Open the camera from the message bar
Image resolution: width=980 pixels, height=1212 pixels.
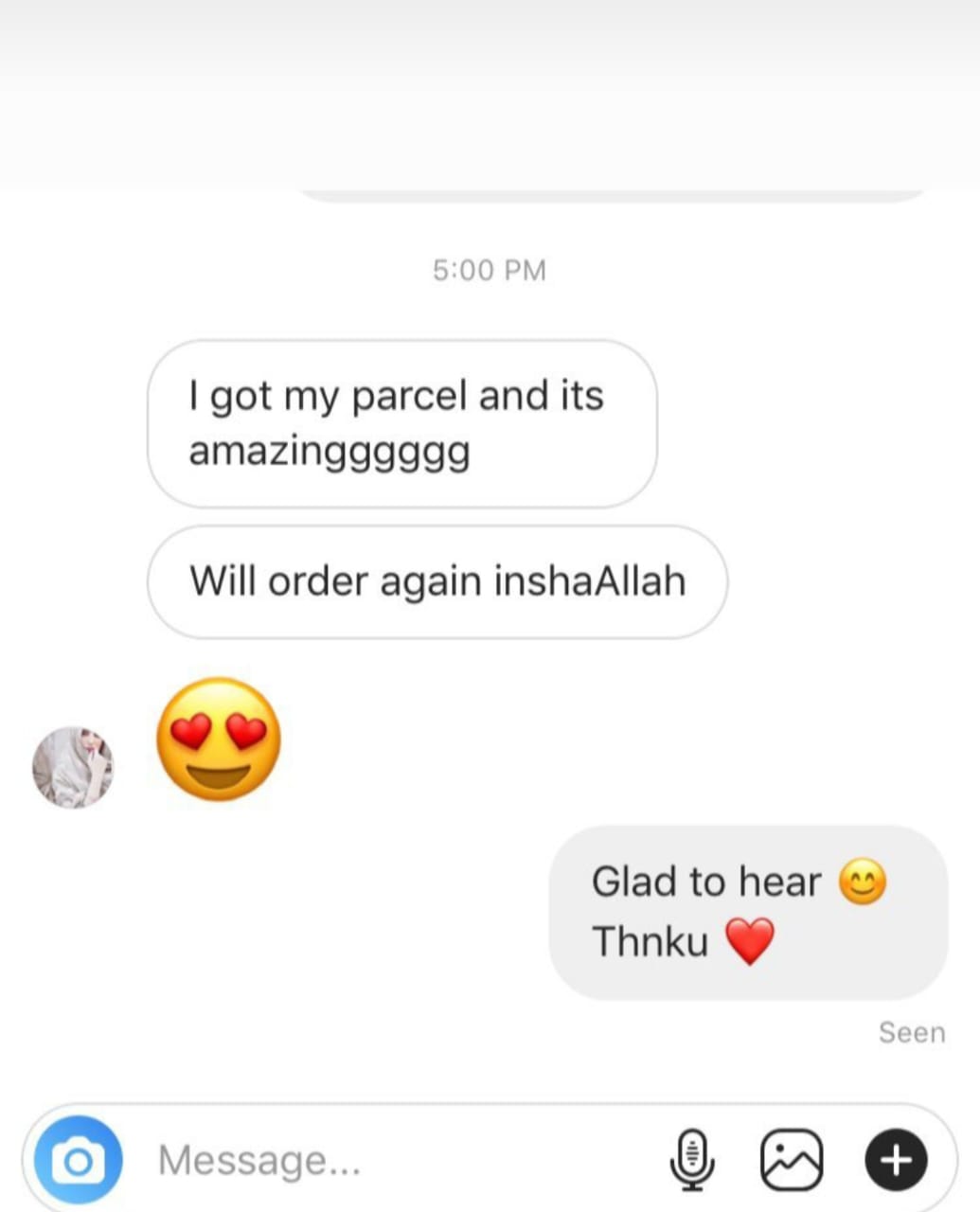[x=78, y=1160]
